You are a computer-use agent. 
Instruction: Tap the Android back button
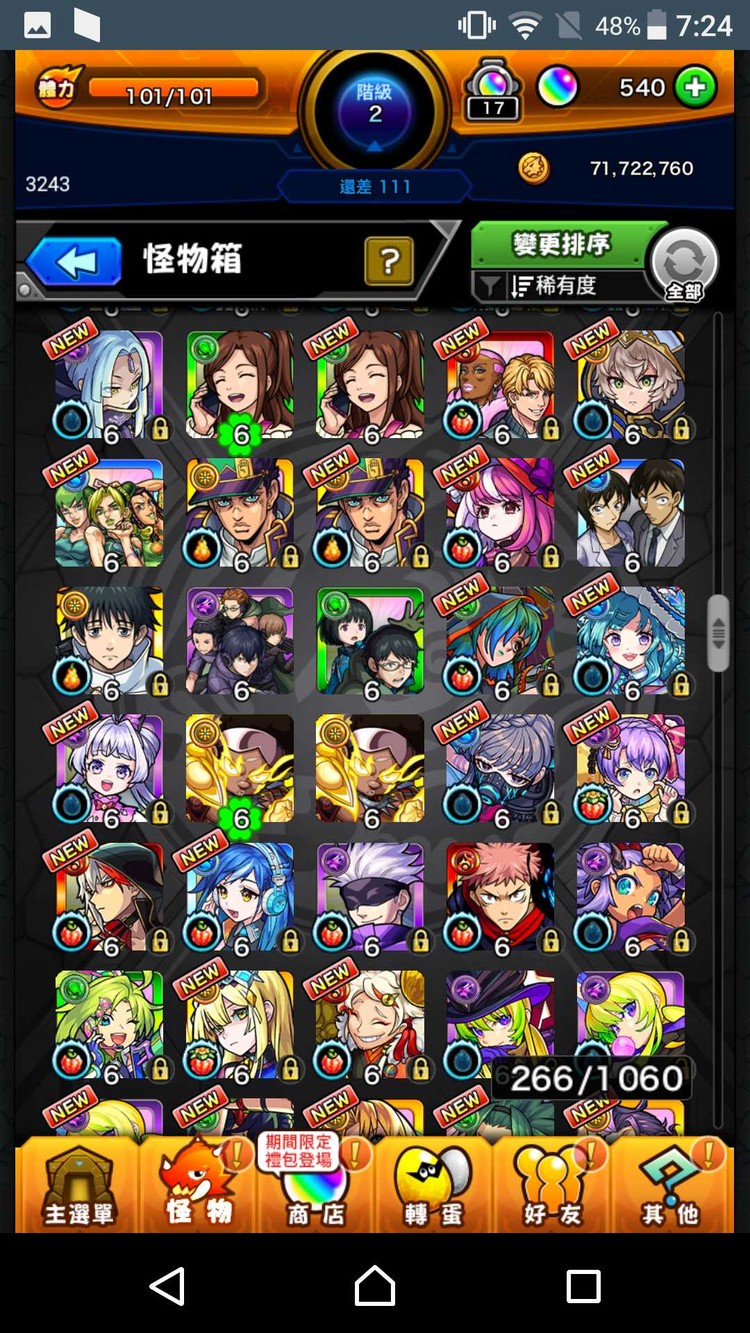pyautogui.click(x=167, y=1285)
